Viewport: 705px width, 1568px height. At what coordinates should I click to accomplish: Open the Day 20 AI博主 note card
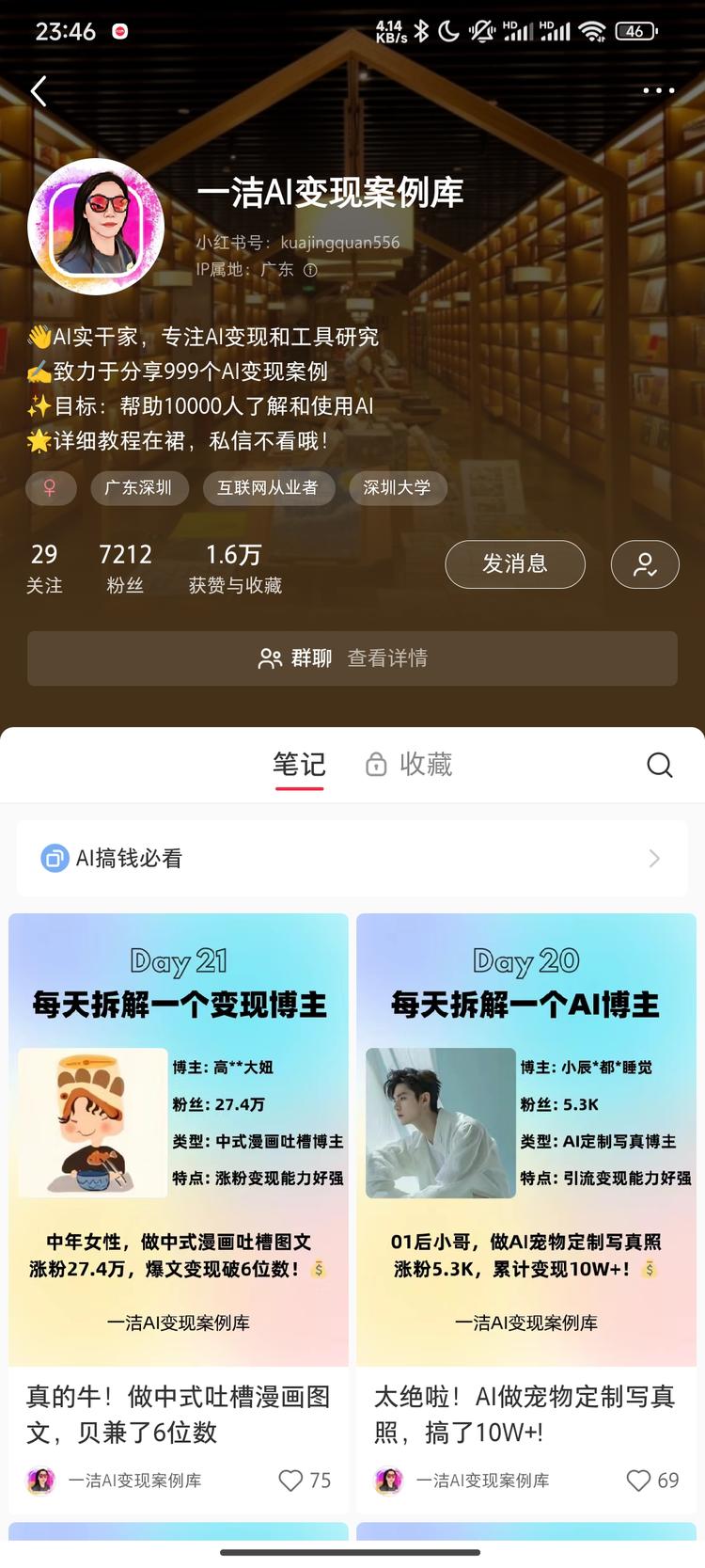coord(525,1129)
